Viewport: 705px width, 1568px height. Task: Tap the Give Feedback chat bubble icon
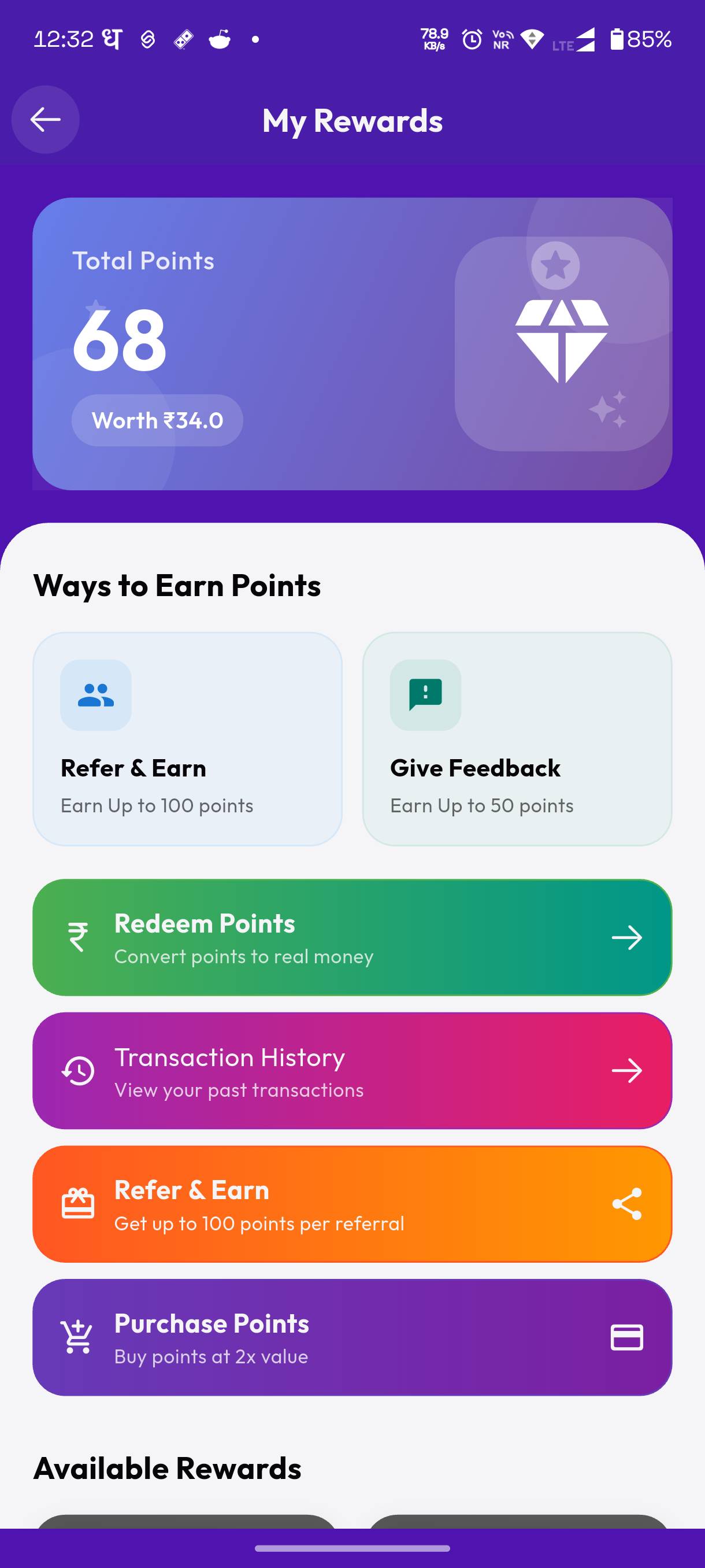[425, 696]
